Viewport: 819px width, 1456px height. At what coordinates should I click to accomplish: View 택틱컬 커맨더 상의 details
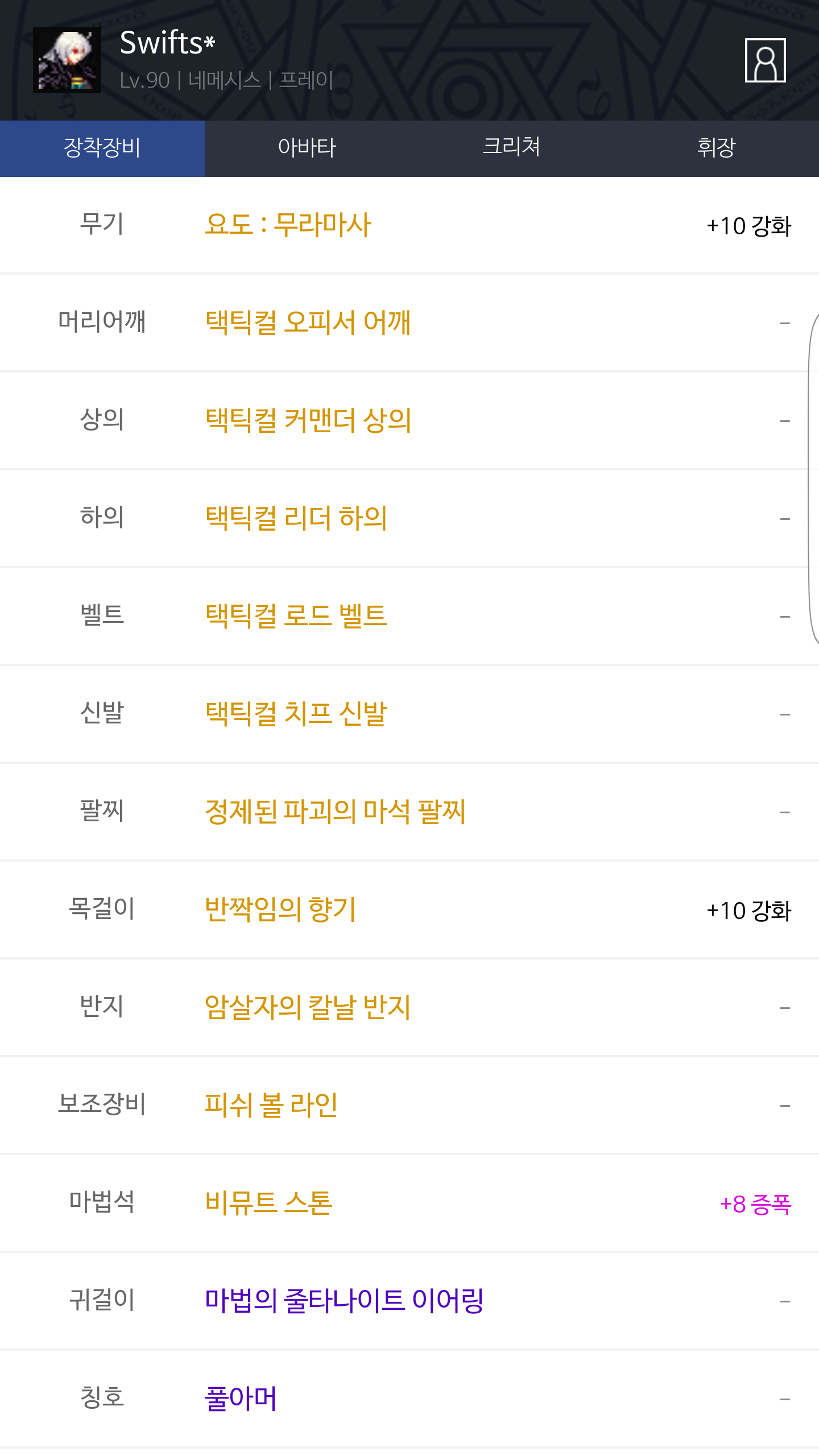point(308,420)
